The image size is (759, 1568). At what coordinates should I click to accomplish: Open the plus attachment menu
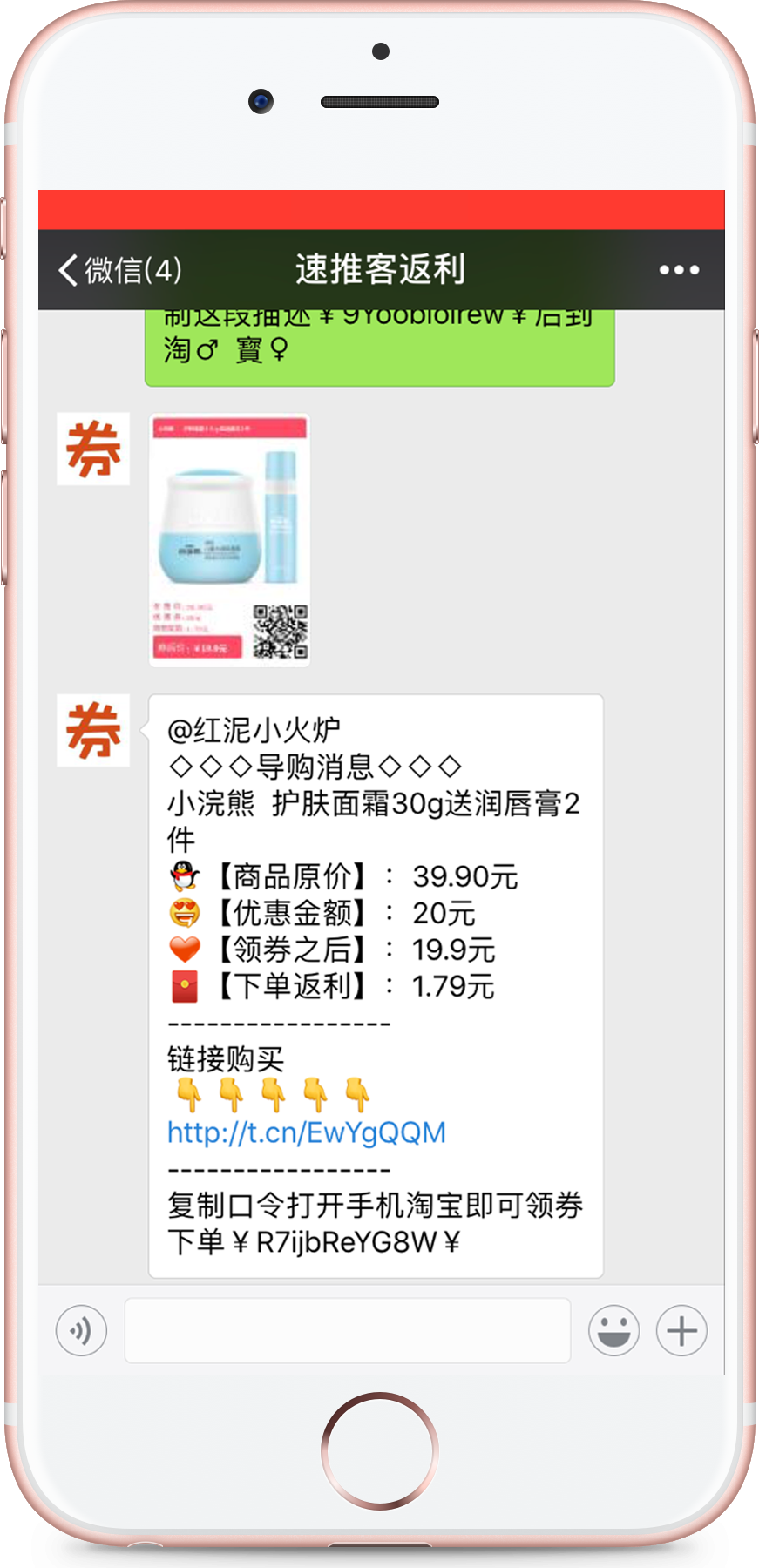coord(681,1331)
